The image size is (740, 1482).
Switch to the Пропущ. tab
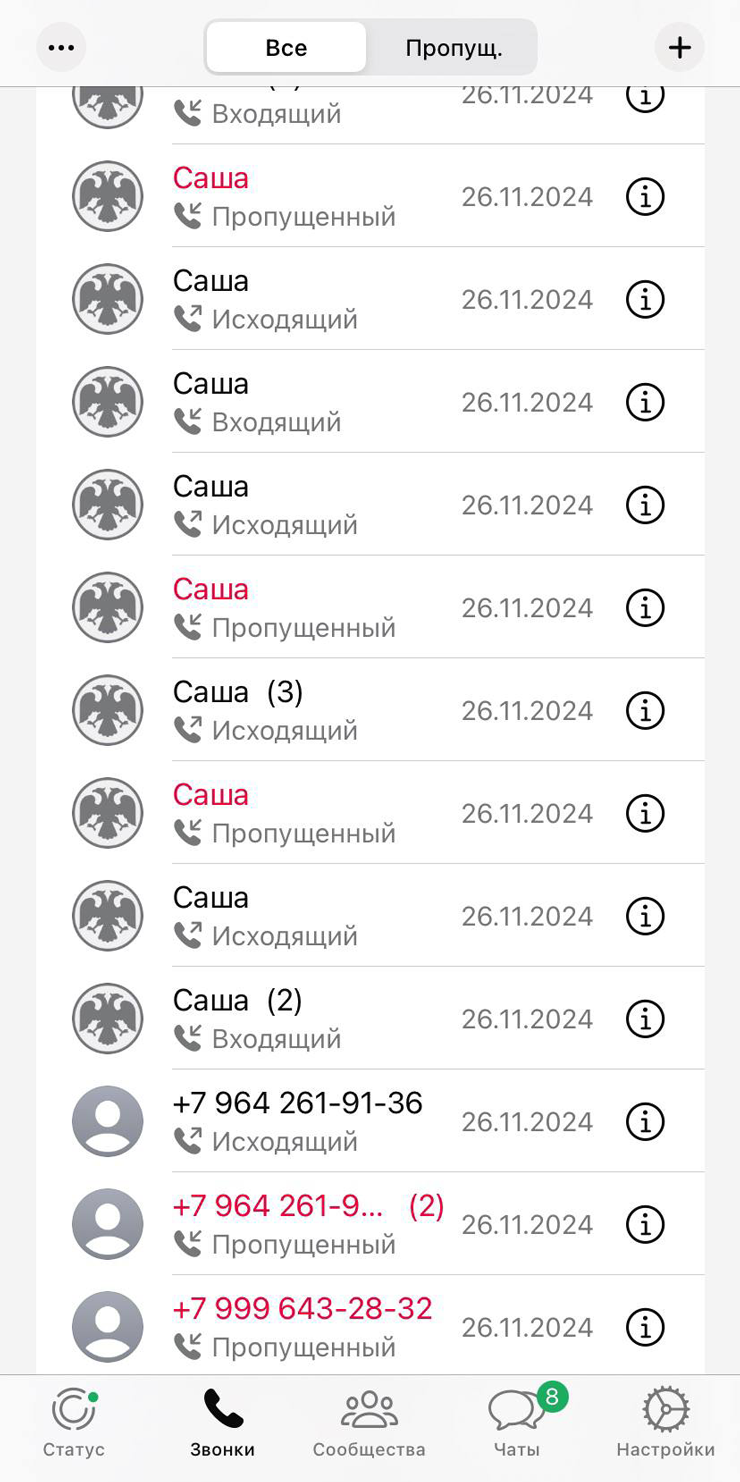point(453,47)
